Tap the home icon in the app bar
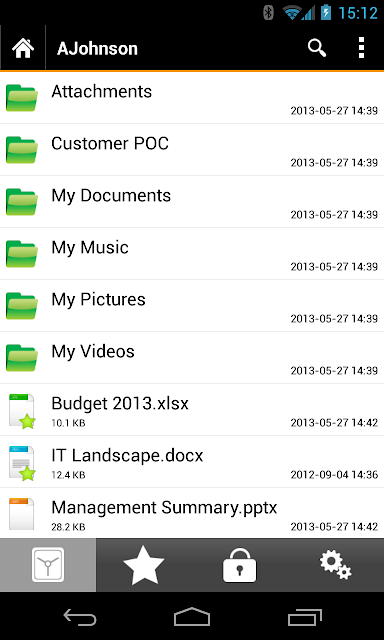 click(23, 48)
